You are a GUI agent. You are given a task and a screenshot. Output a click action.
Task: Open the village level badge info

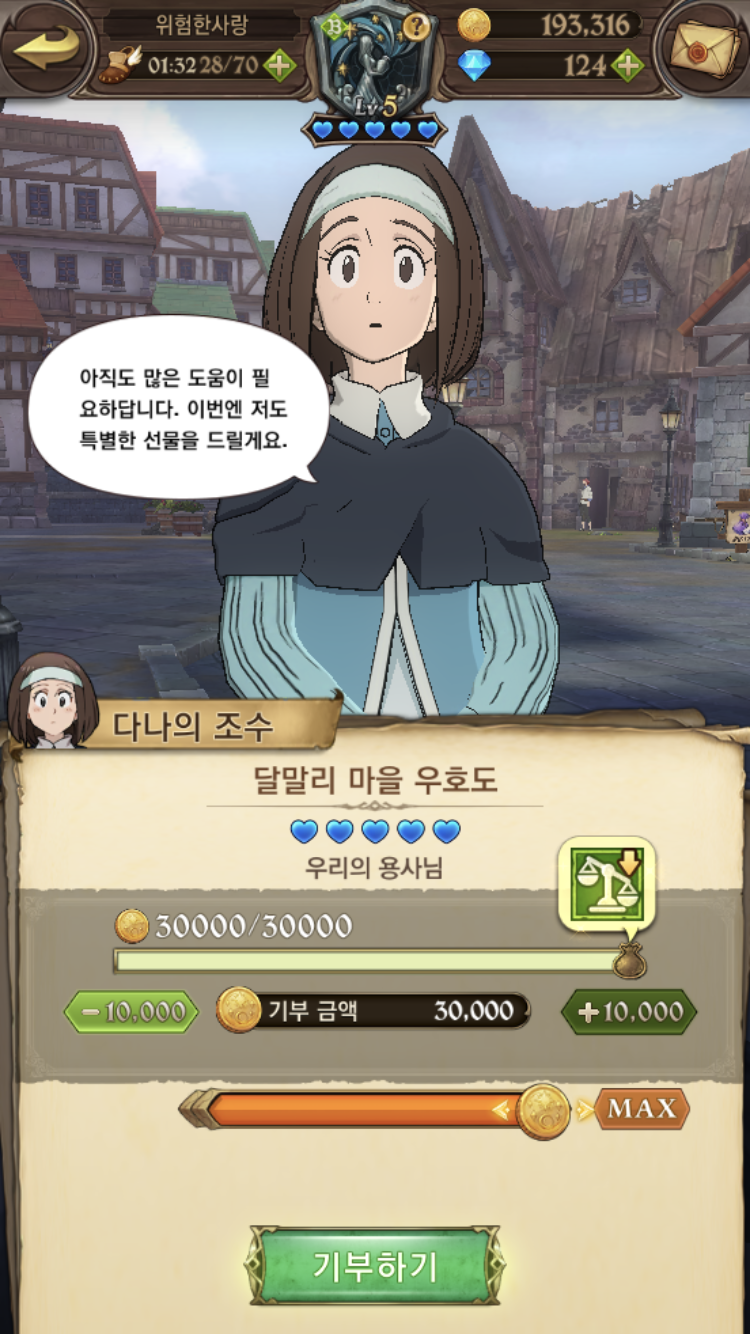(374, 60)
